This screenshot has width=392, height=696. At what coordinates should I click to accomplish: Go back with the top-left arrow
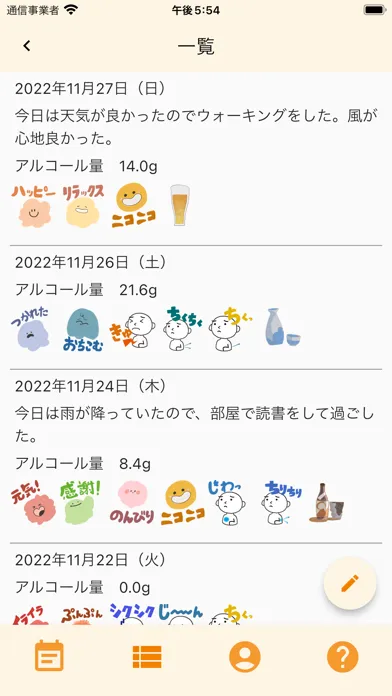click(x=27, y=46)
